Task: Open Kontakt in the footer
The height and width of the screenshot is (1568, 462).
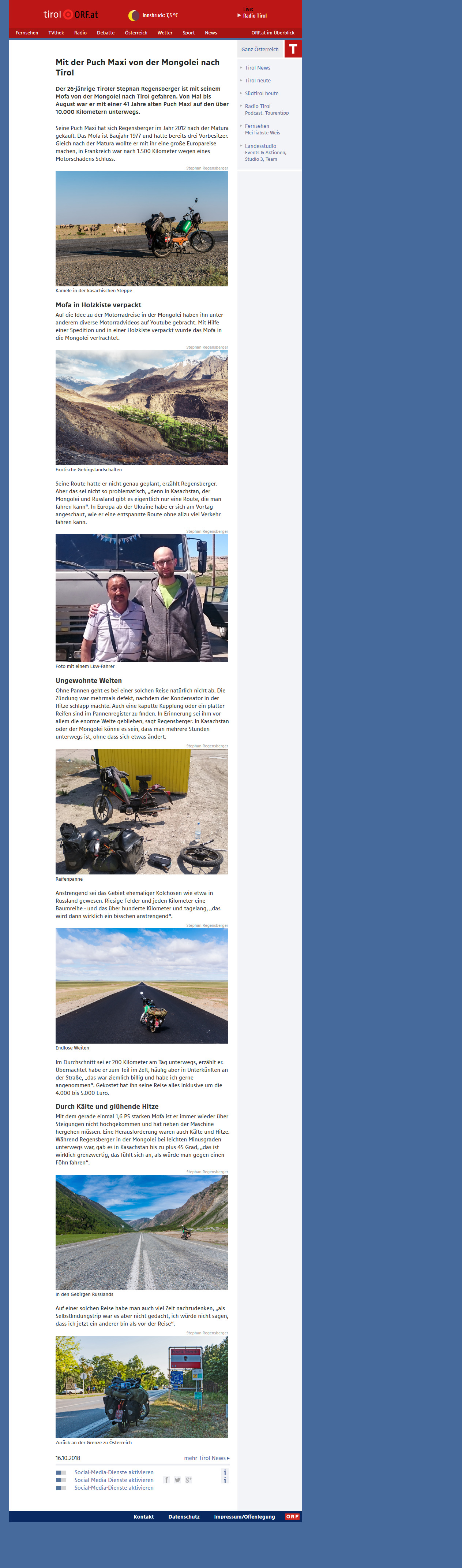Action: (143, 1516)
